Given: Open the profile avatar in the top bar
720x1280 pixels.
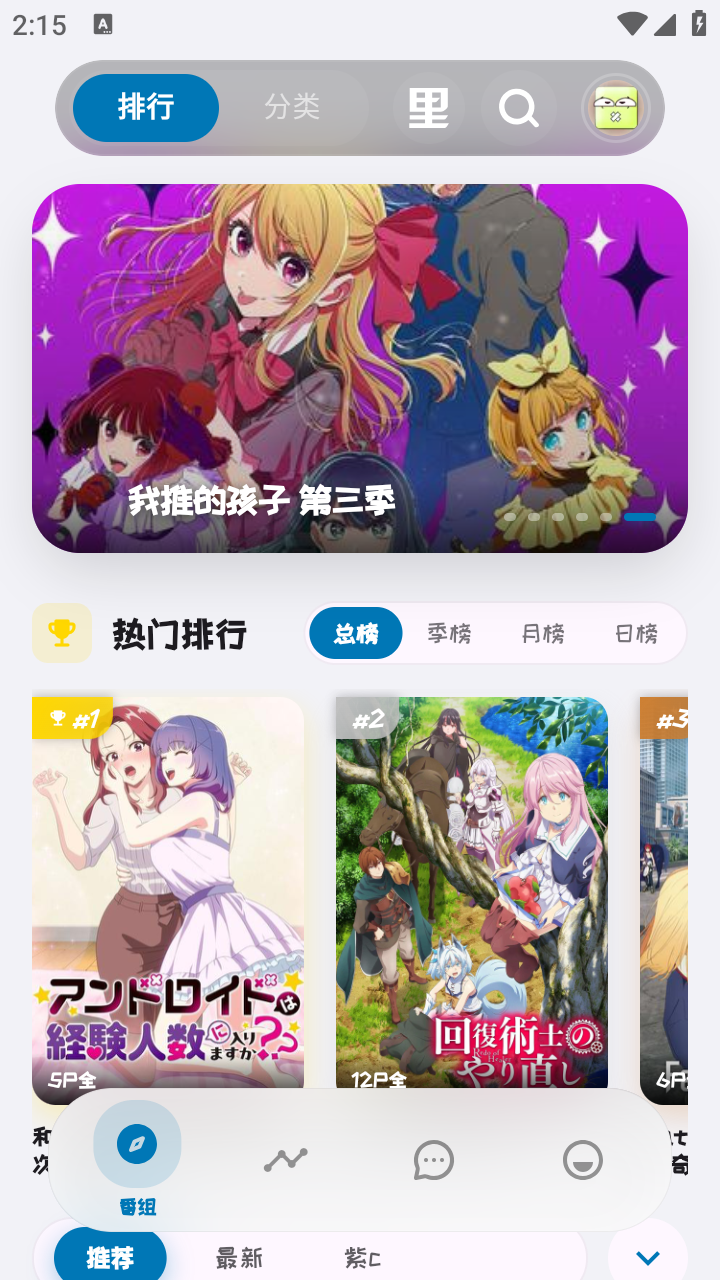Looking at the screenshot, I should [x=616, y=108].
